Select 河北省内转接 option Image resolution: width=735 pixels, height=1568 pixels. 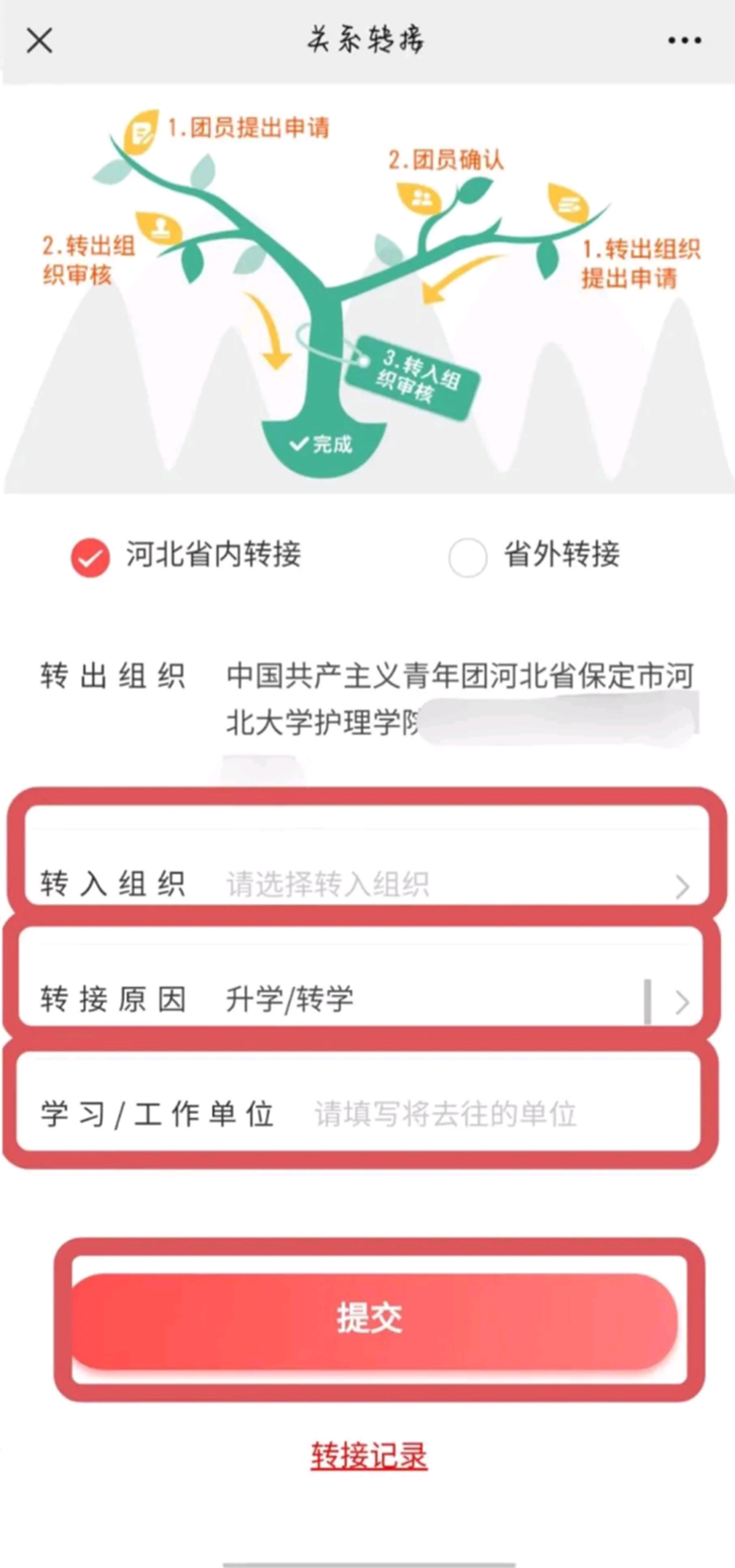pos(90,557)
